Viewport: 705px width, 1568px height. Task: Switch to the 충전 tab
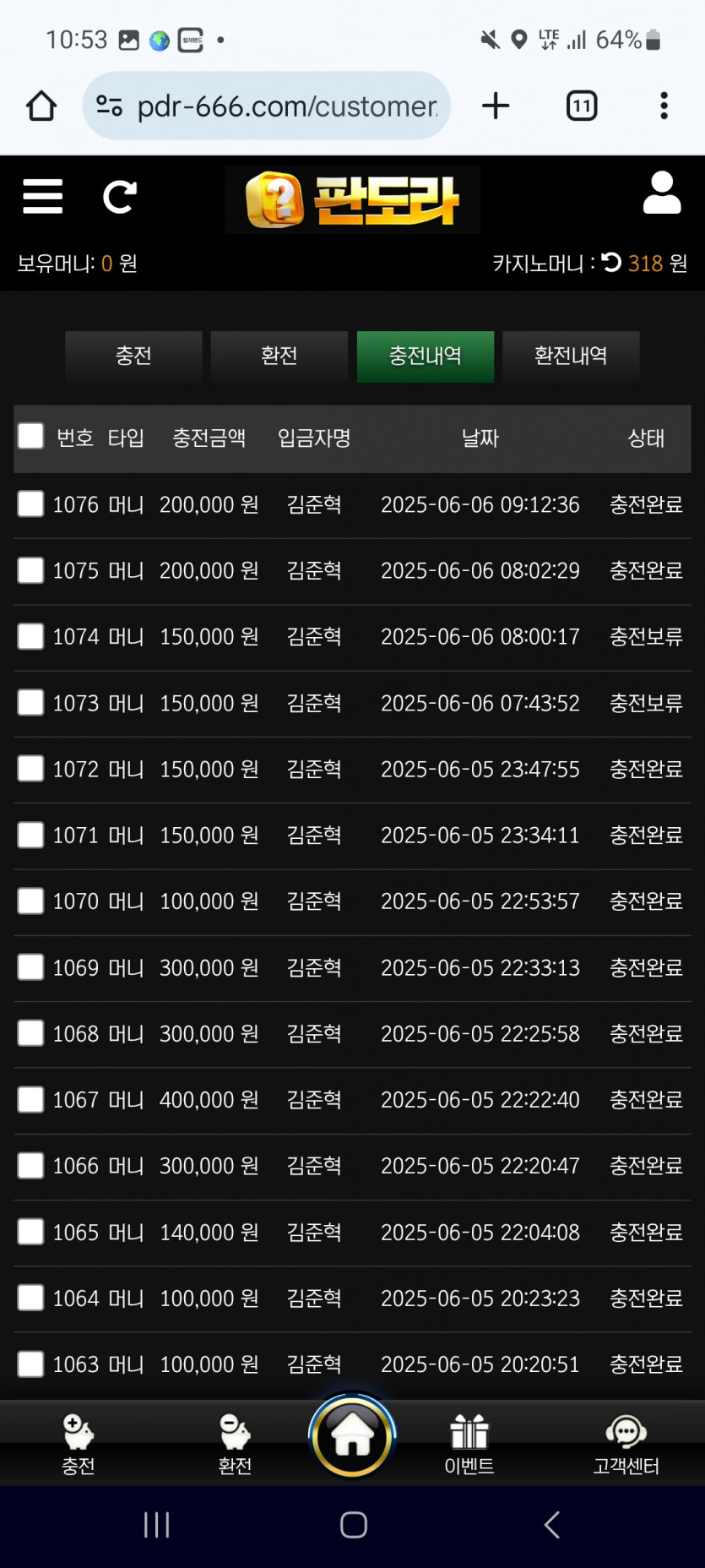[x=133, y=356]
